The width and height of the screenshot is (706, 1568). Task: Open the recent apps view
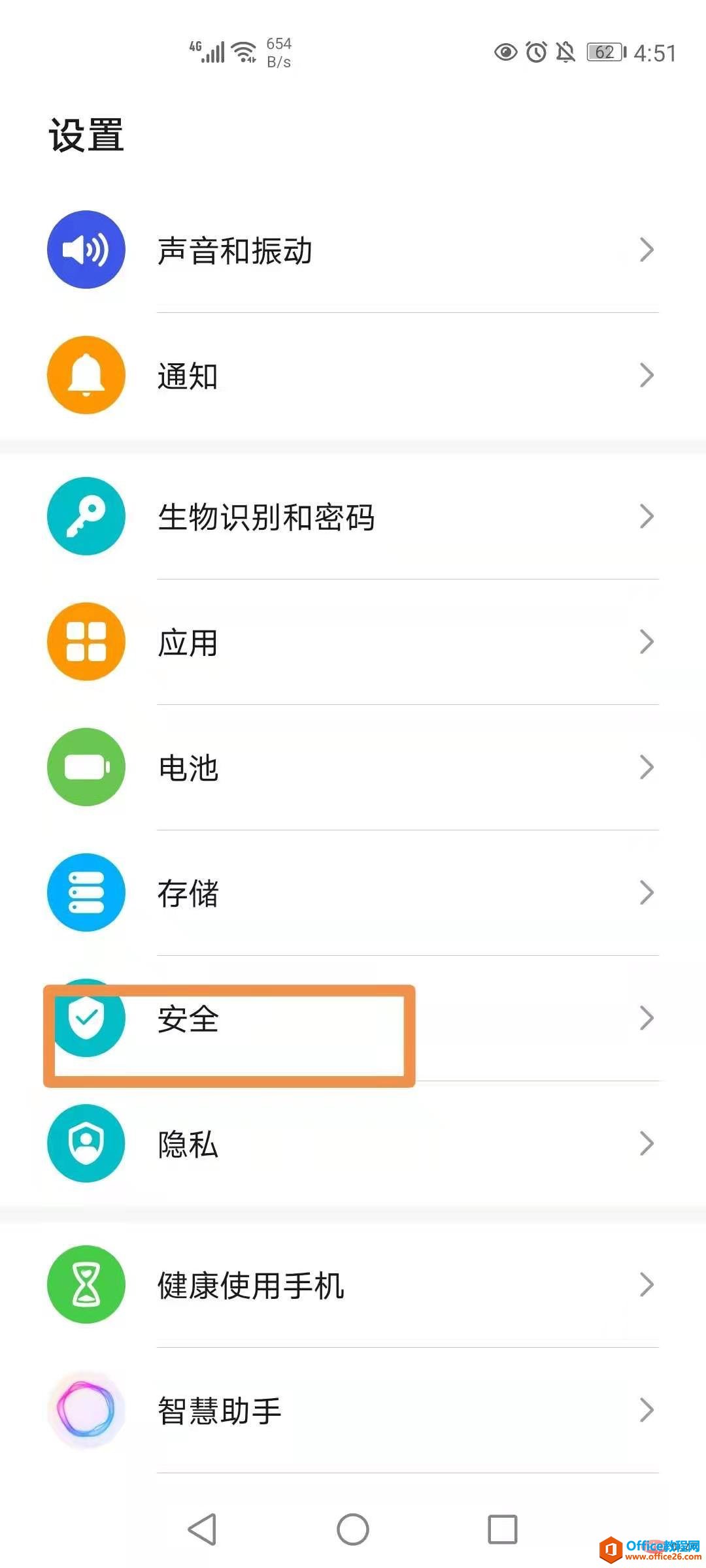(503, 1529)
